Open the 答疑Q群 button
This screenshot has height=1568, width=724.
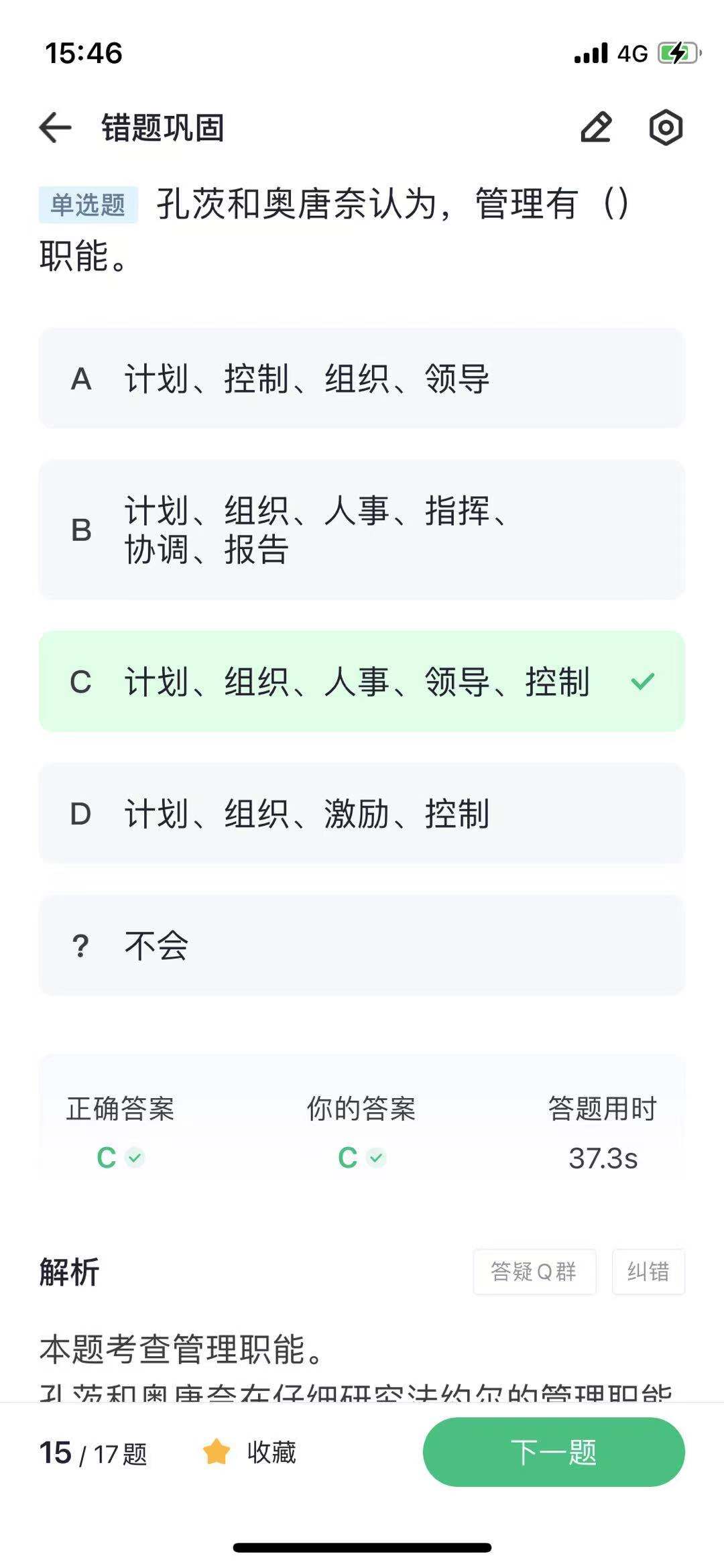[534, 1272]
